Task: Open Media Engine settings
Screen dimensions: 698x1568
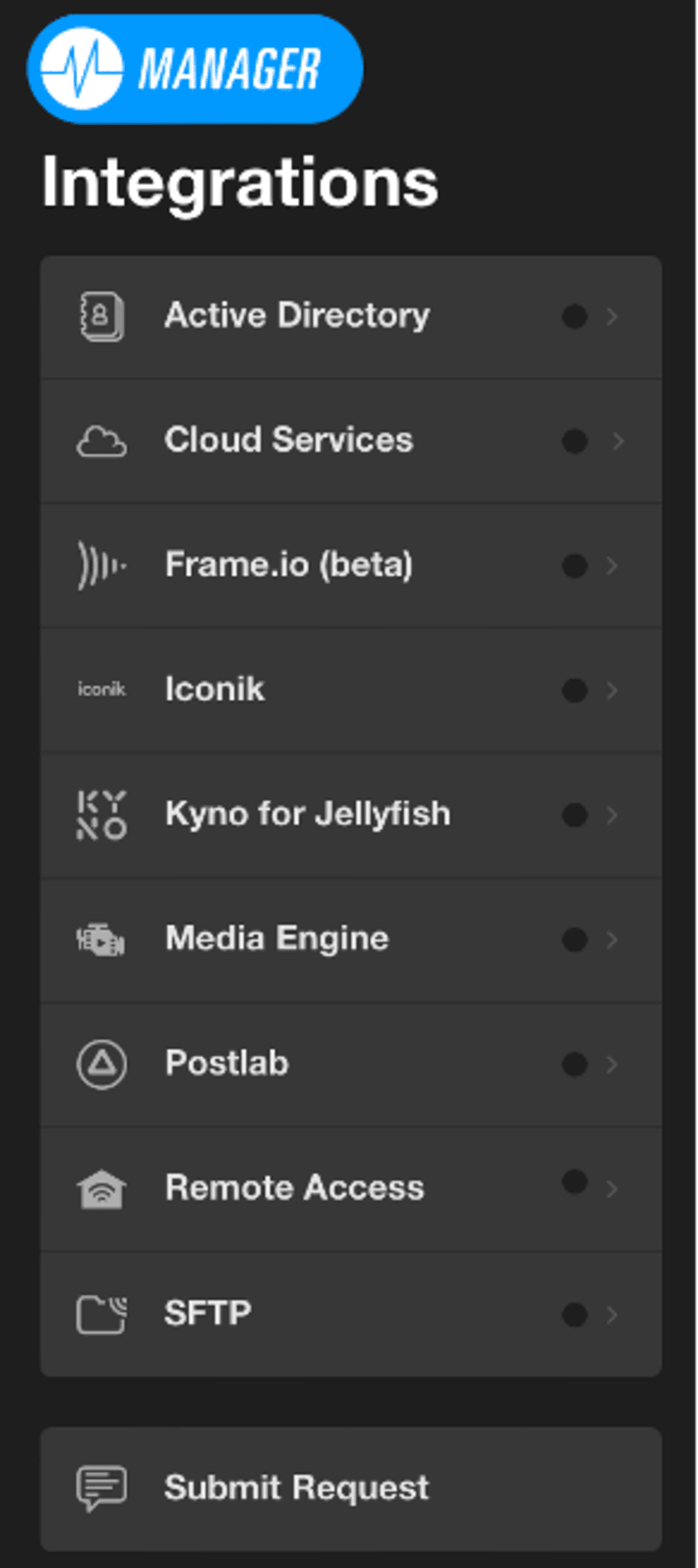Action: (350, 939)
